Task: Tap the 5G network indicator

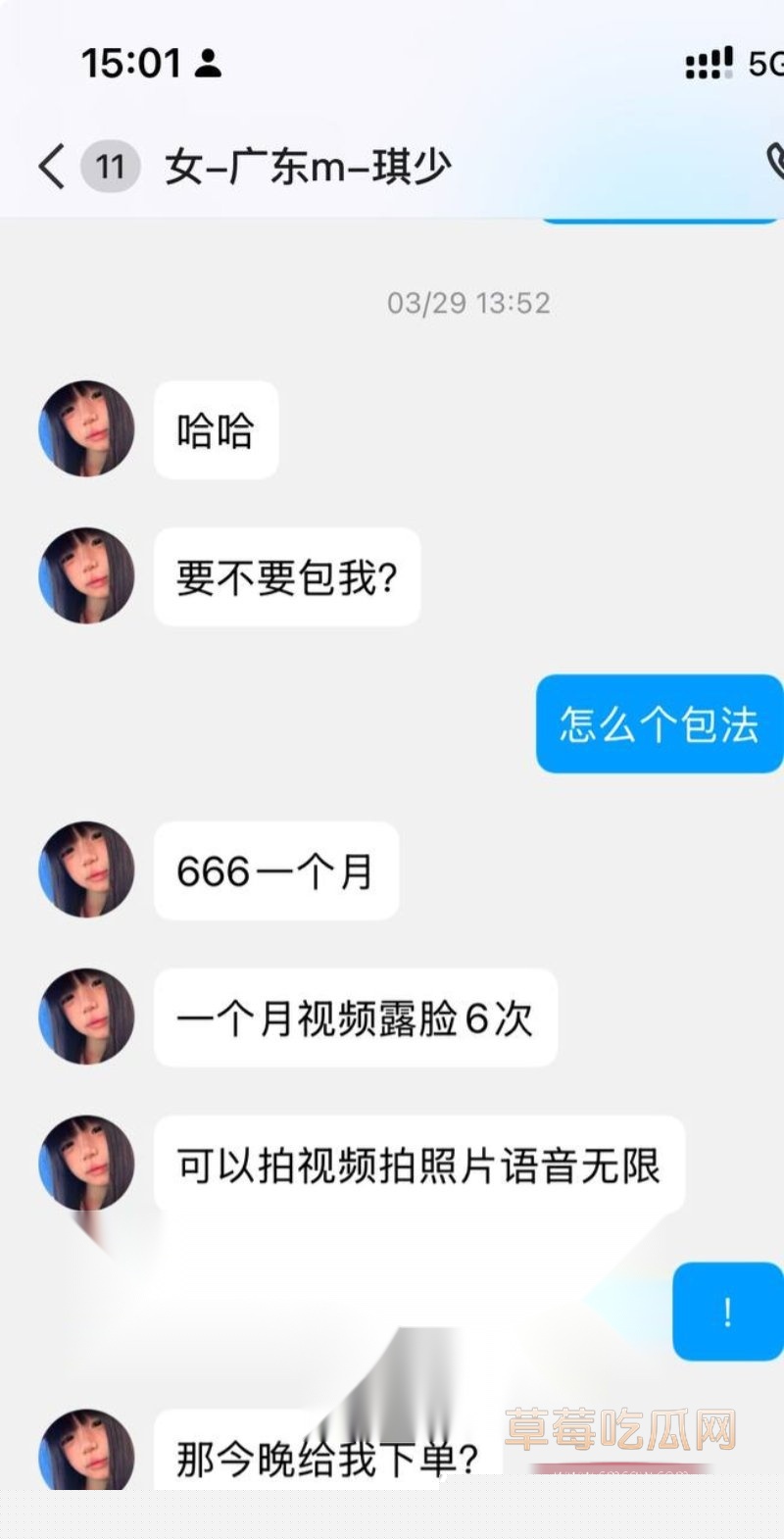Action: pos(768,61)
